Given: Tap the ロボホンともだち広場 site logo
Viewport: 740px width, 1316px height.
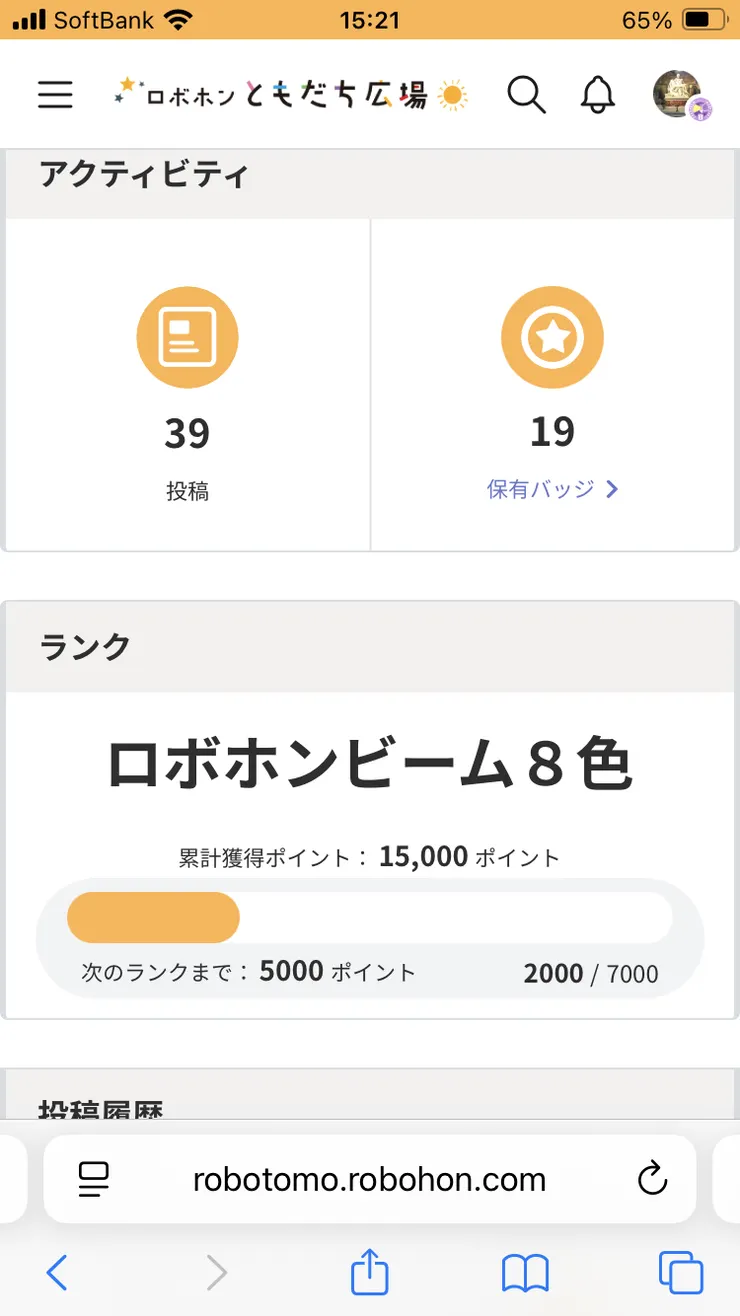Looking at the screenshot, I should [290, 95].
